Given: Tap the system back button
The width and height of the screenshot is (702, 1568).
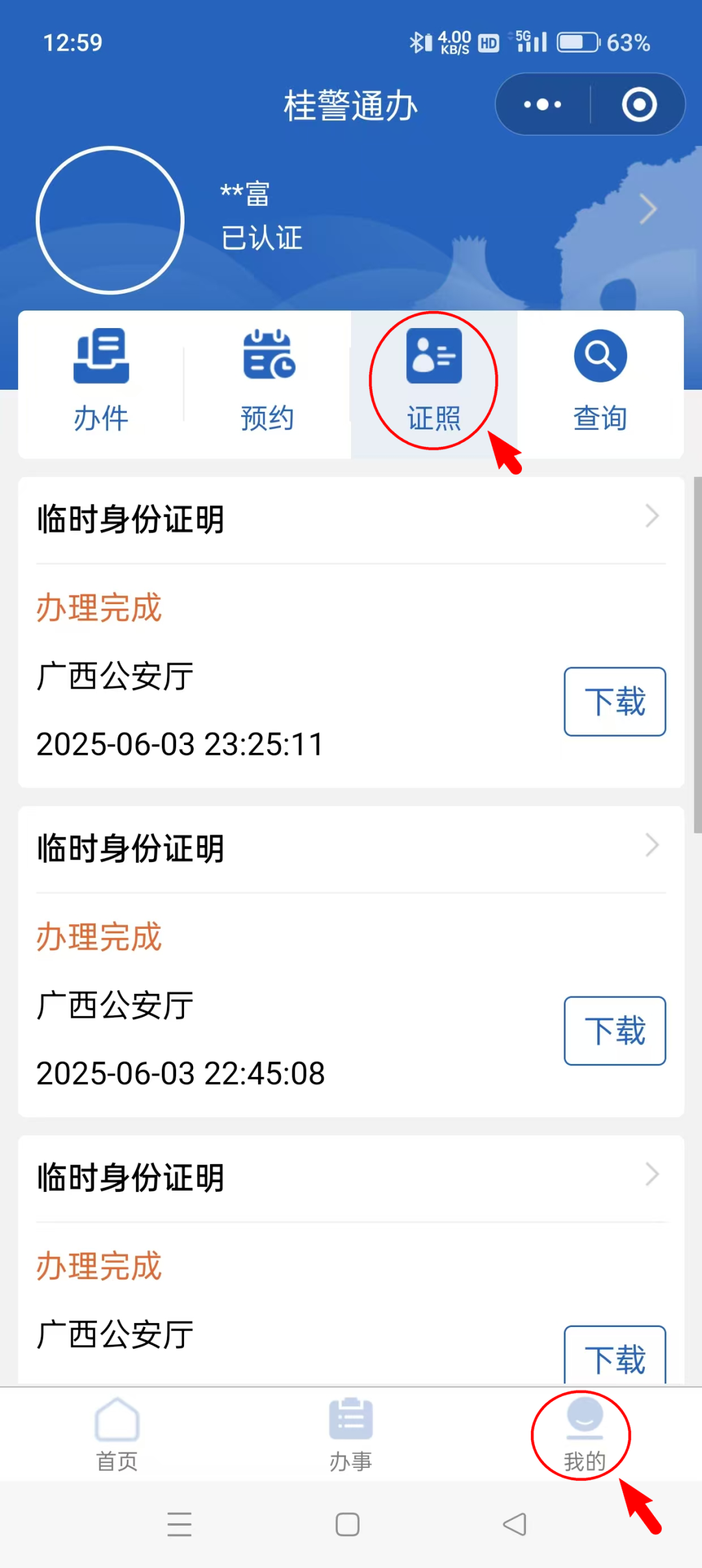Looking at the screenshot, I should click(x=515, y=1524).
